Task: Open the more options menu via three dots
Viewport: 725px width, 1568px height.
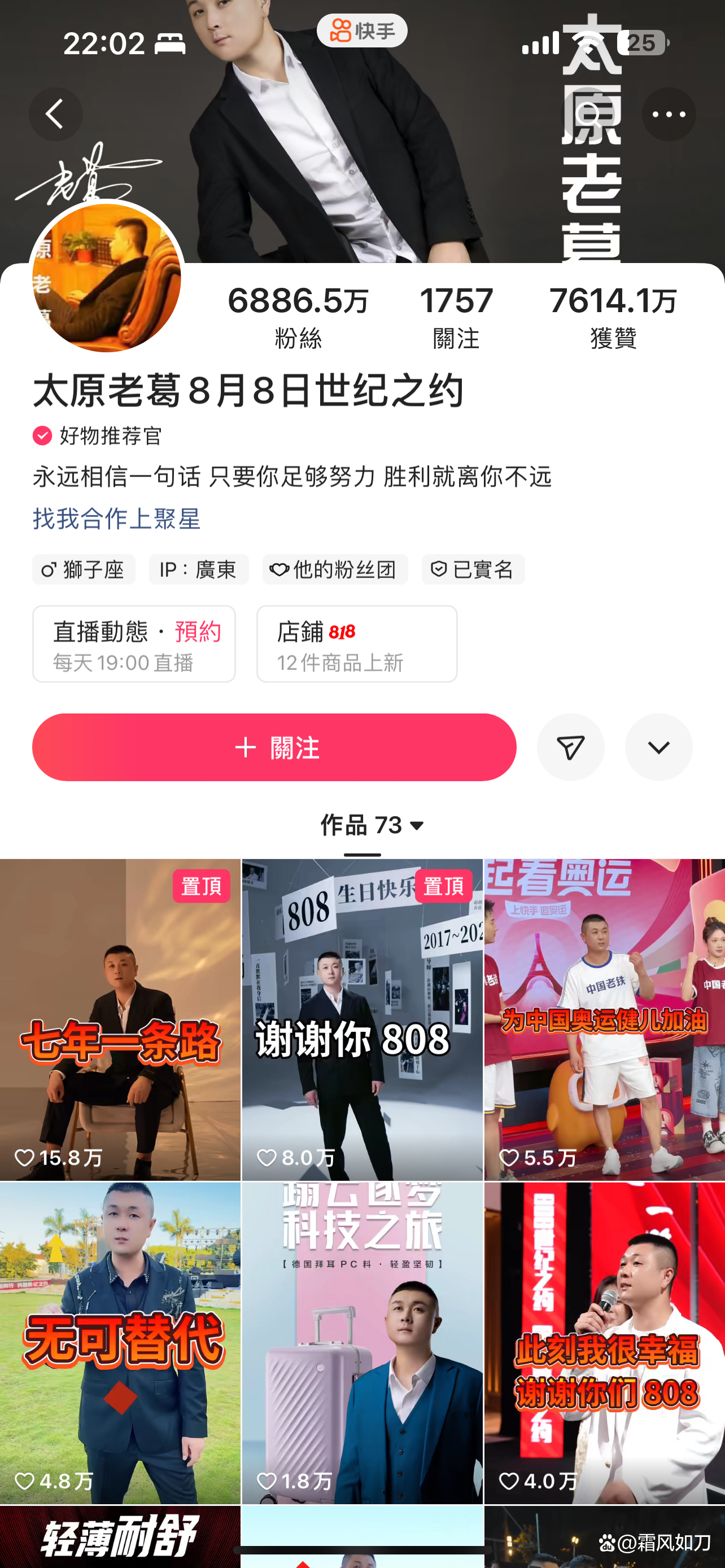Action: click(669, 115)
